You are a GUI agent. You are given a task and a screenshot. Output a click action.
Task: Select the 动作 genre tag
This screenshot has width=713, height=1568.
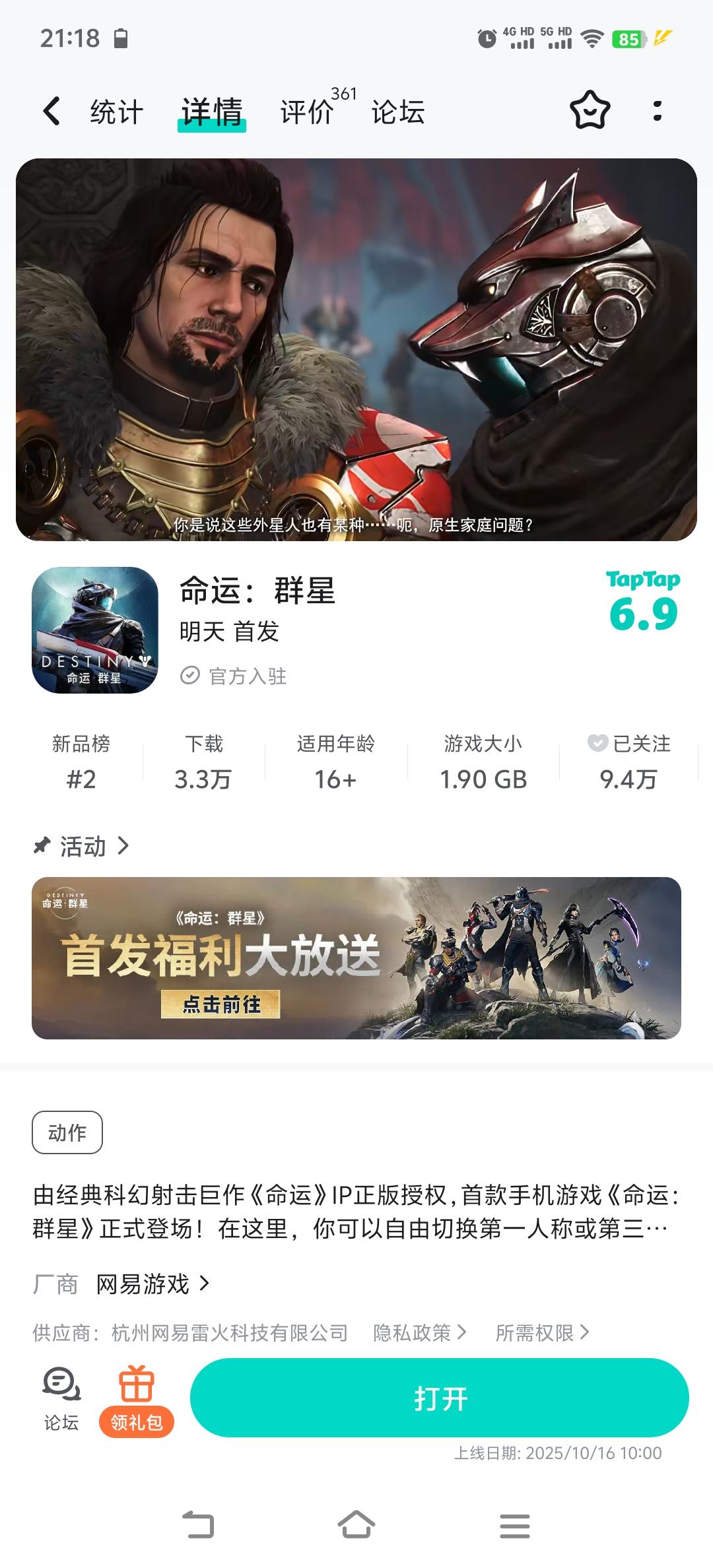point(67,1131)
